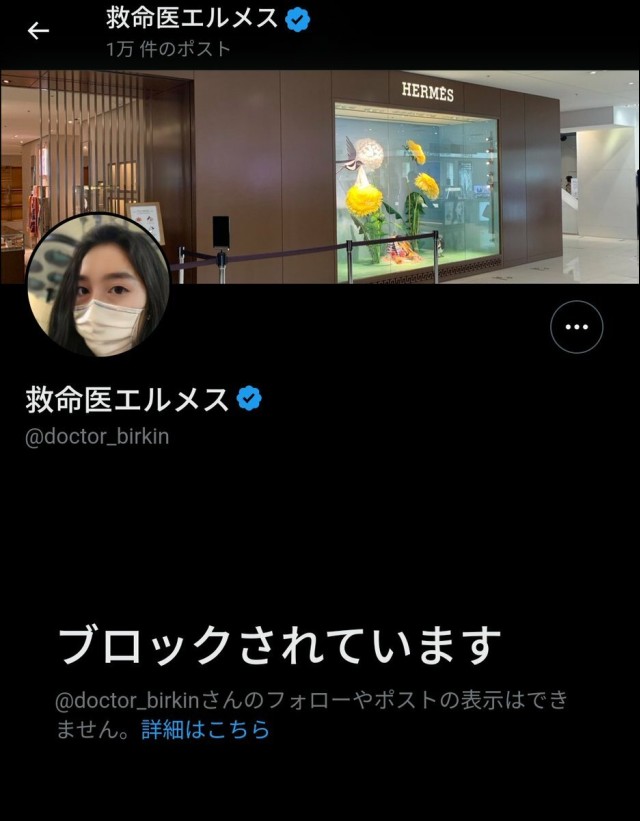The image size is (640, 821).
Task: Open the three-dot overflow menu
Action: tap(577, 327)
